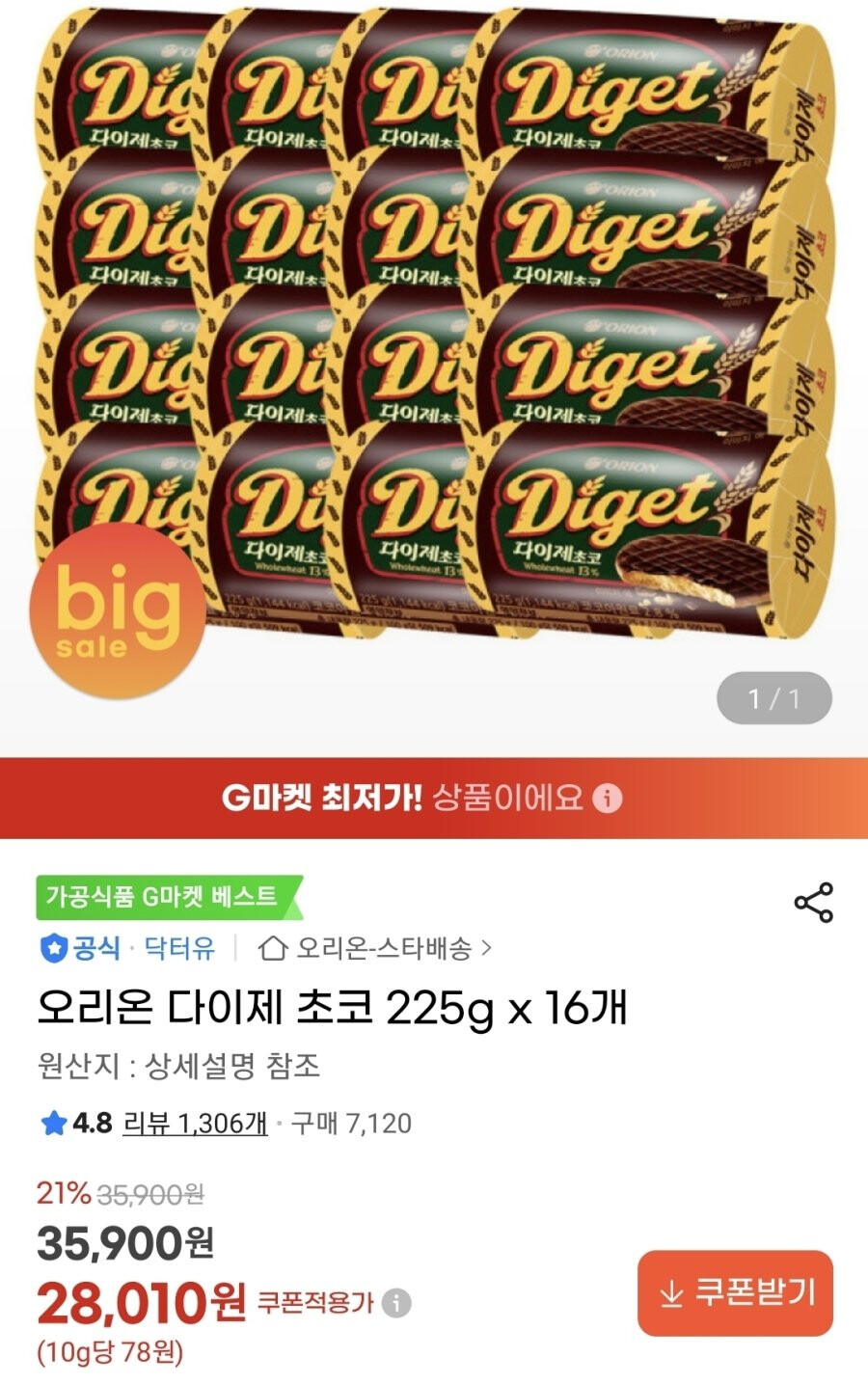This screenshot has height=1384, width=868.
Task: Open the Diget product image
Action: pyautogui.click(x=434, y=328)
